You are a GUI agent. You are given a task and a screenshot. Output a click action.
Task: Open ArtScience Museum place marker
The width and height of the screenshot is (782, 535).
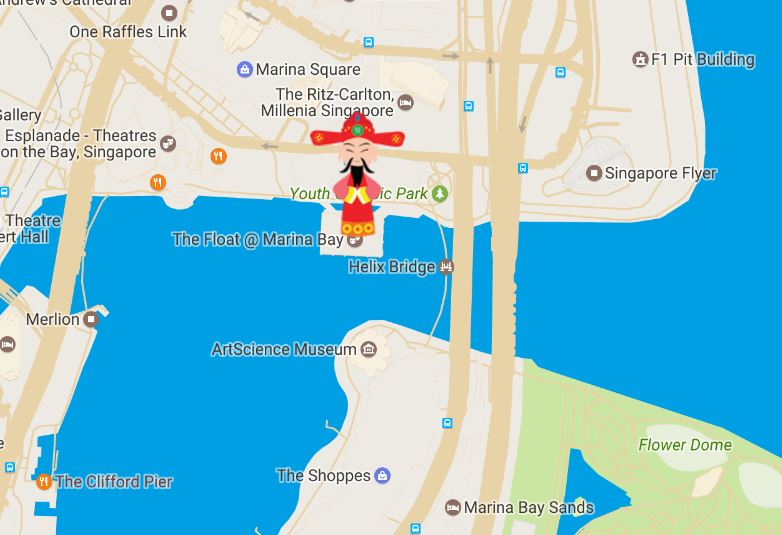(x=368, y=349)
